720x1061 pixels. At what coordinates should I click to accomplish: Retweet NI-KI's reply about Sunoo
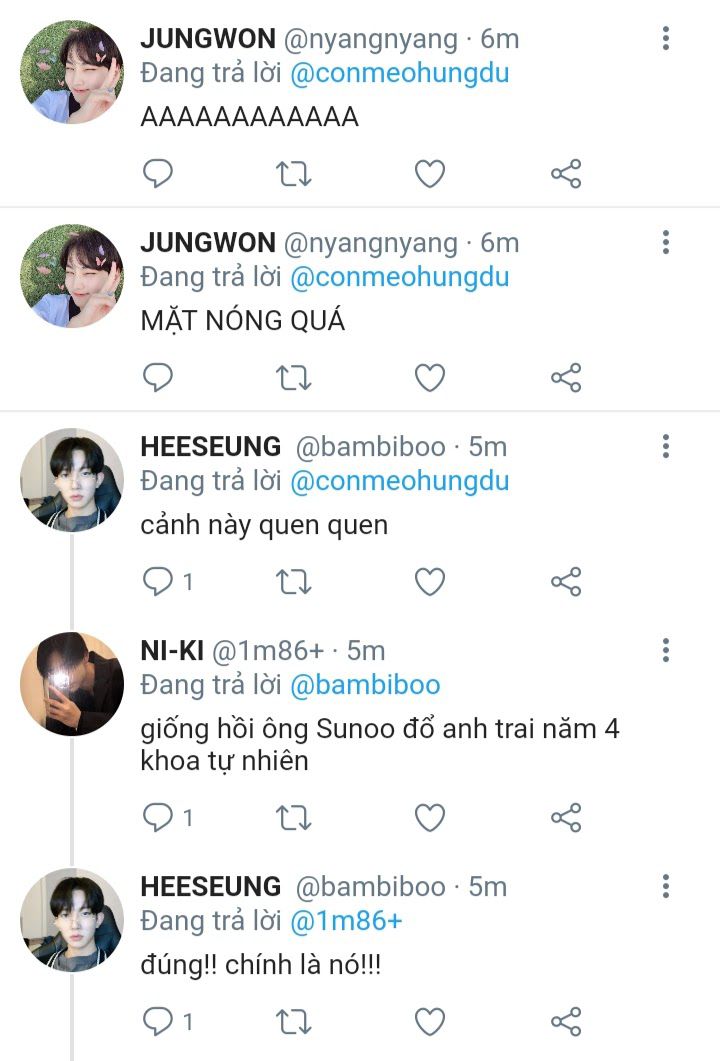pos(293,818)
